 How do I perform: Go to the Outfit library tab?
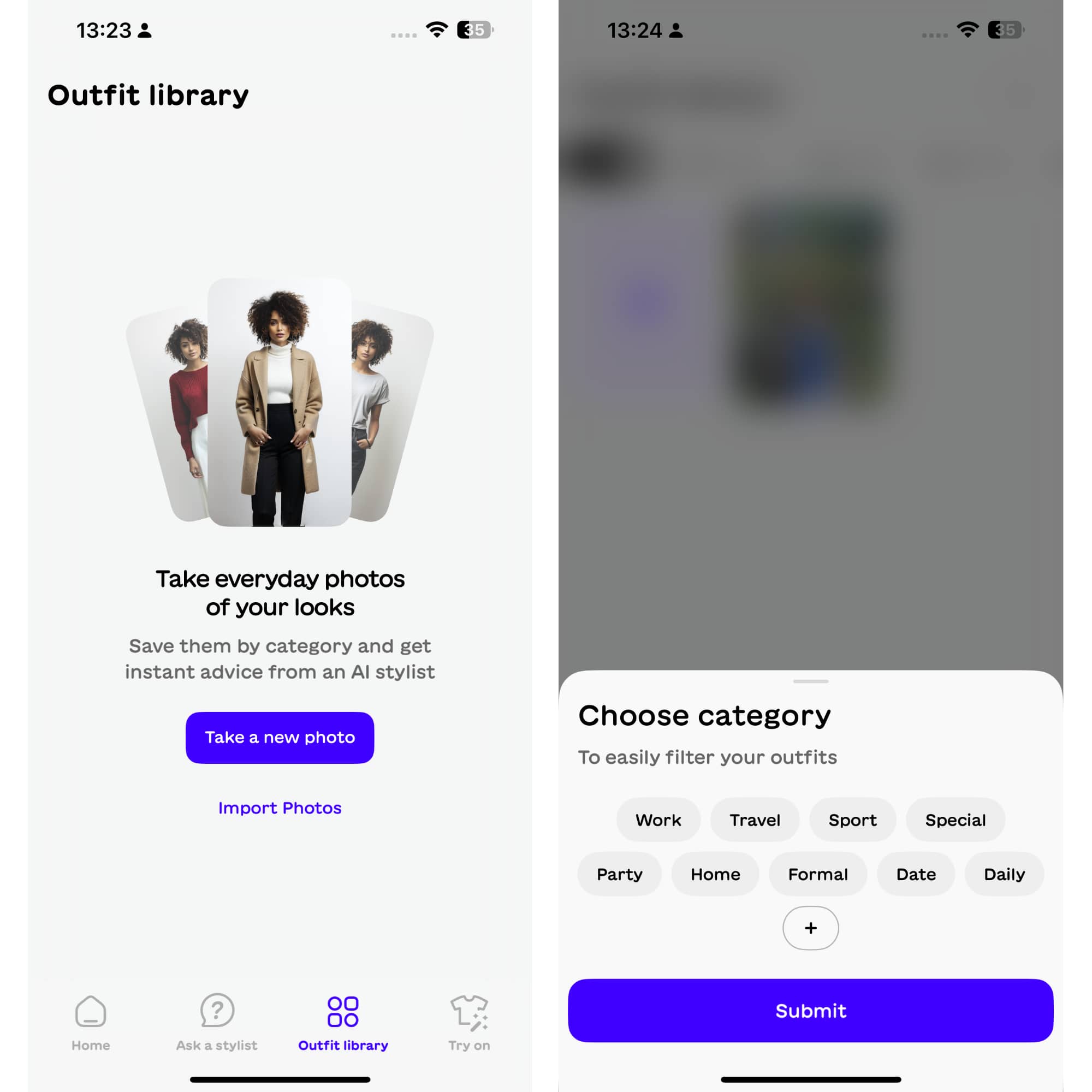pos(343,1023)
